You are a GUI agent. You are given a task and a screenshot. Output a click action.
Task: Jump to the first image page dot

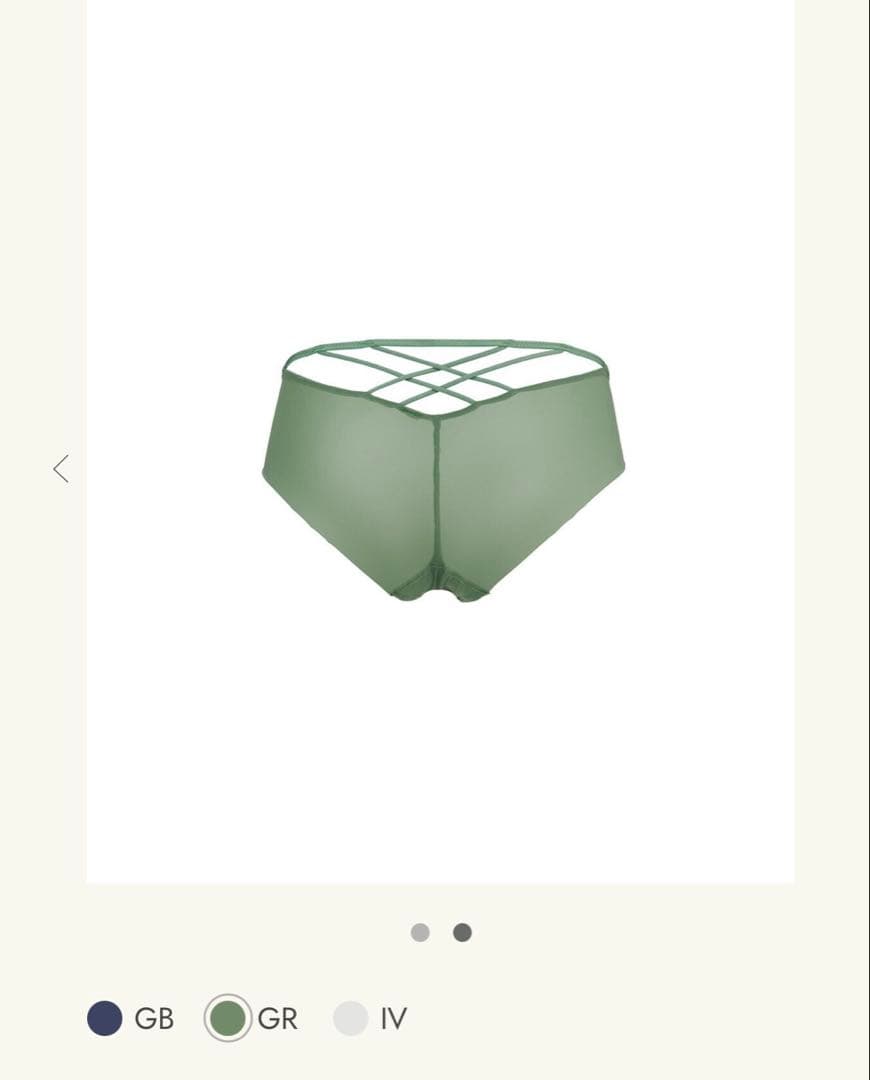point(420,932)
